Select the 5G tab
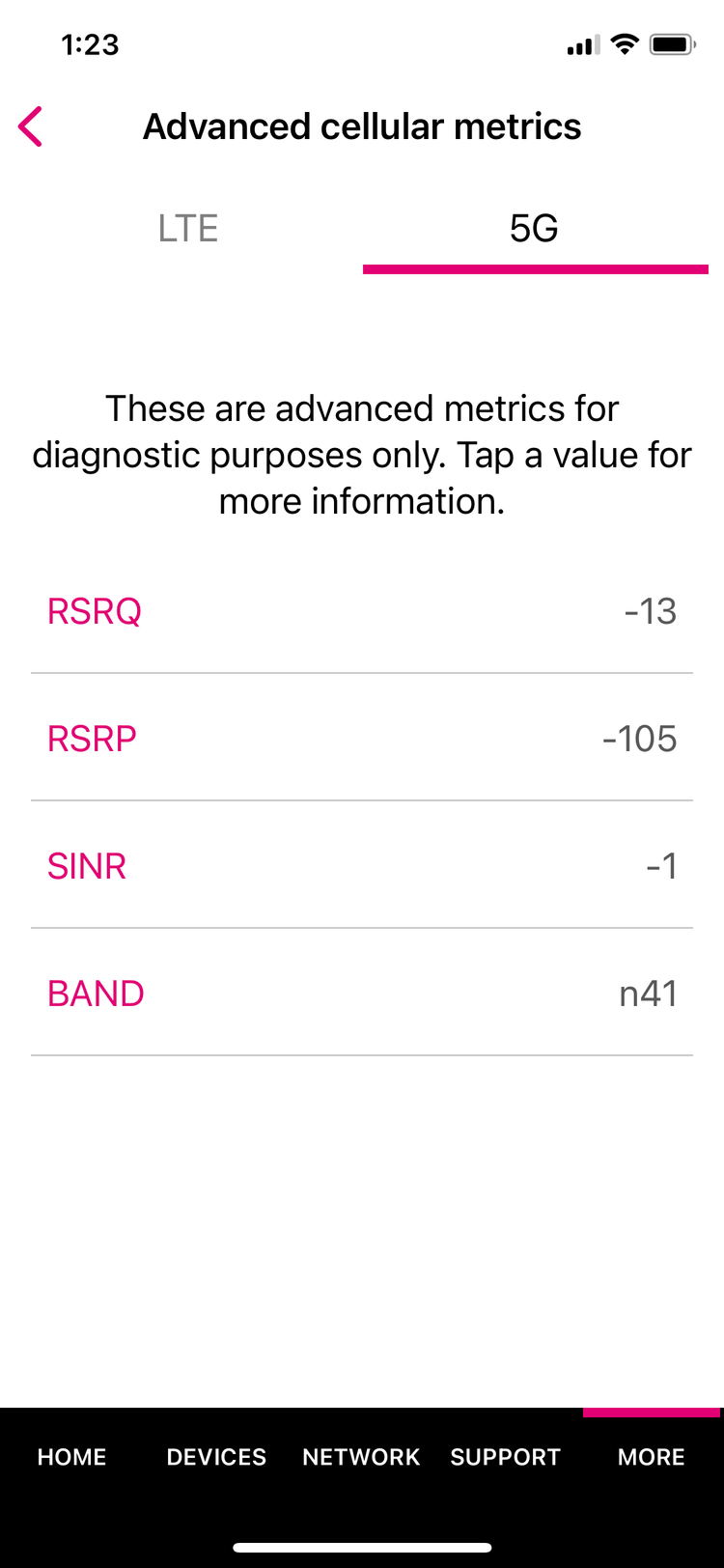Viewport: 724px width, 1568px height. click(x=534, y=229)
